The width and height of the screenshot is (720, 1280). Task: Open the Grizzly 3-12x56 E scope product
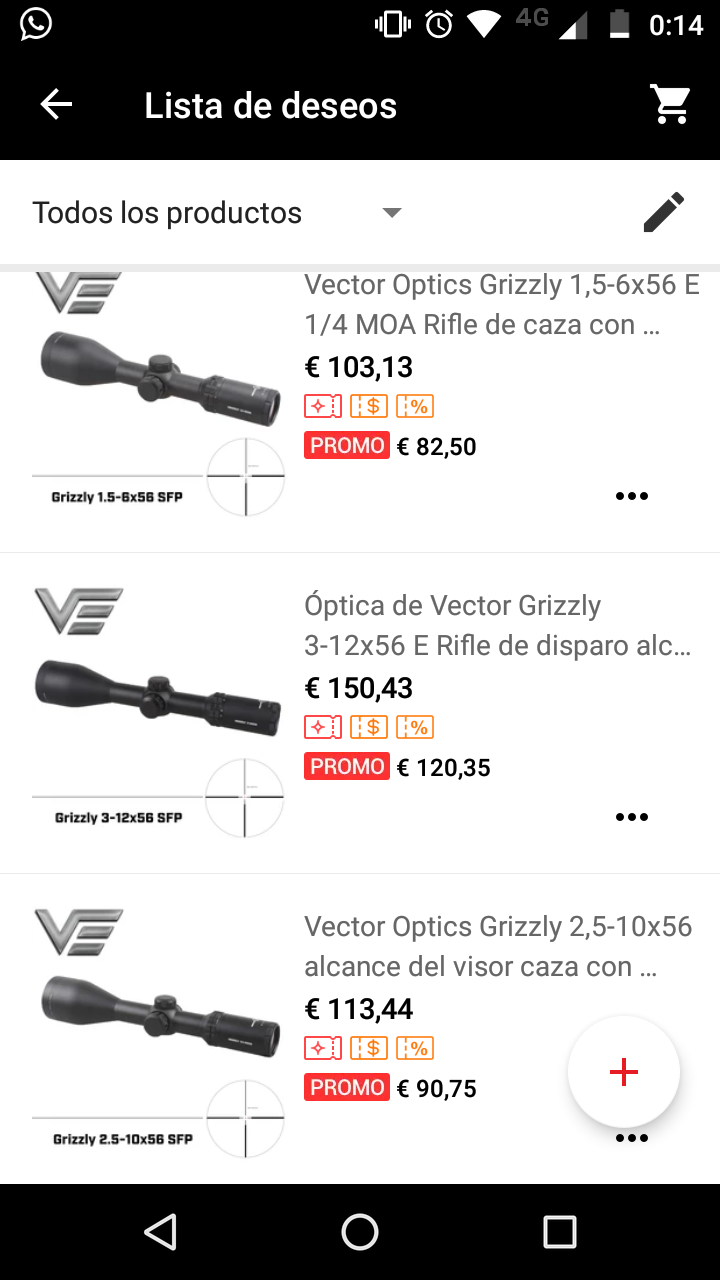(497, 626)
